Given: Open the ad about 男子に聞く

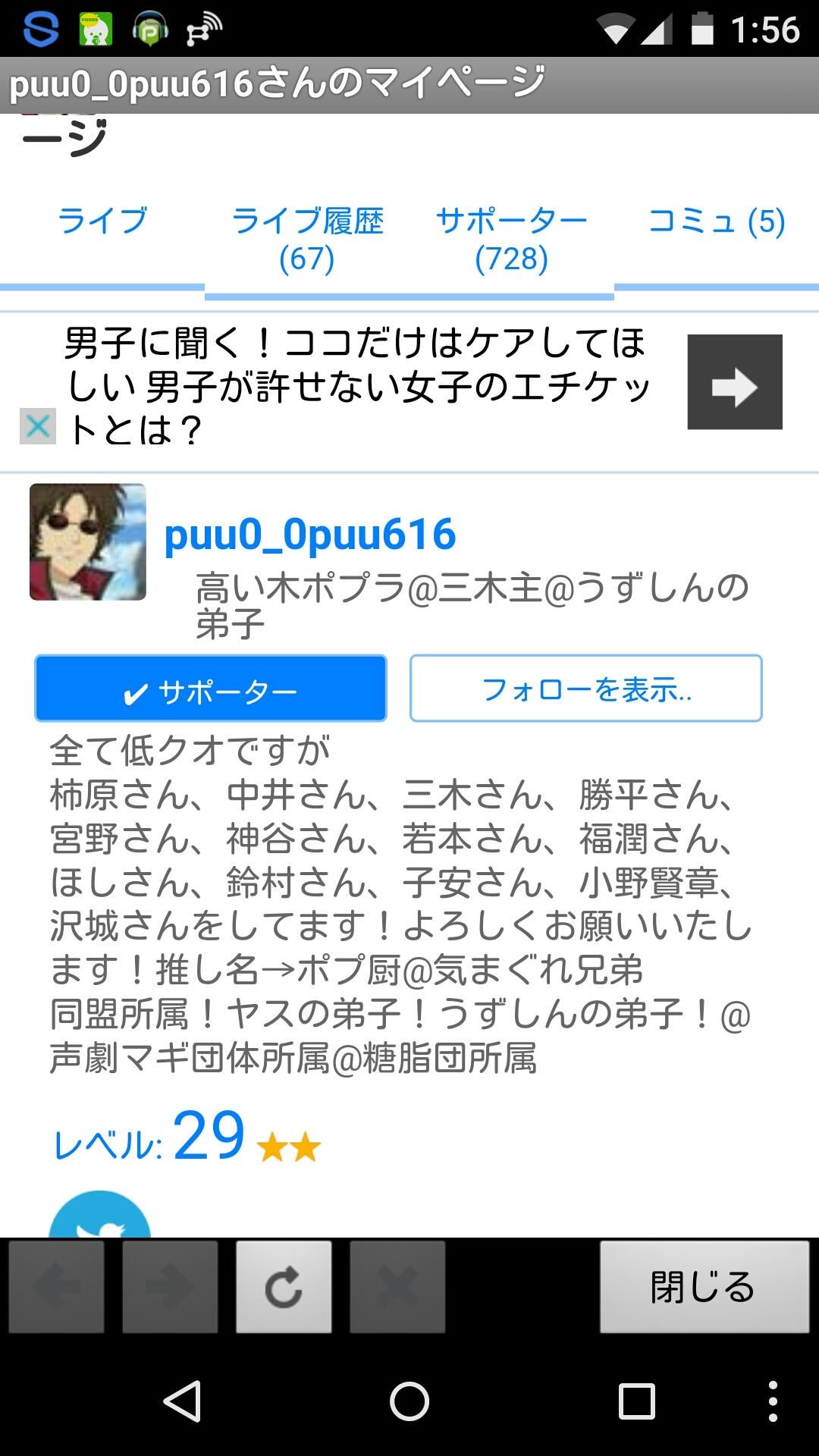Looking at the screenshot, I should [734, 381].
